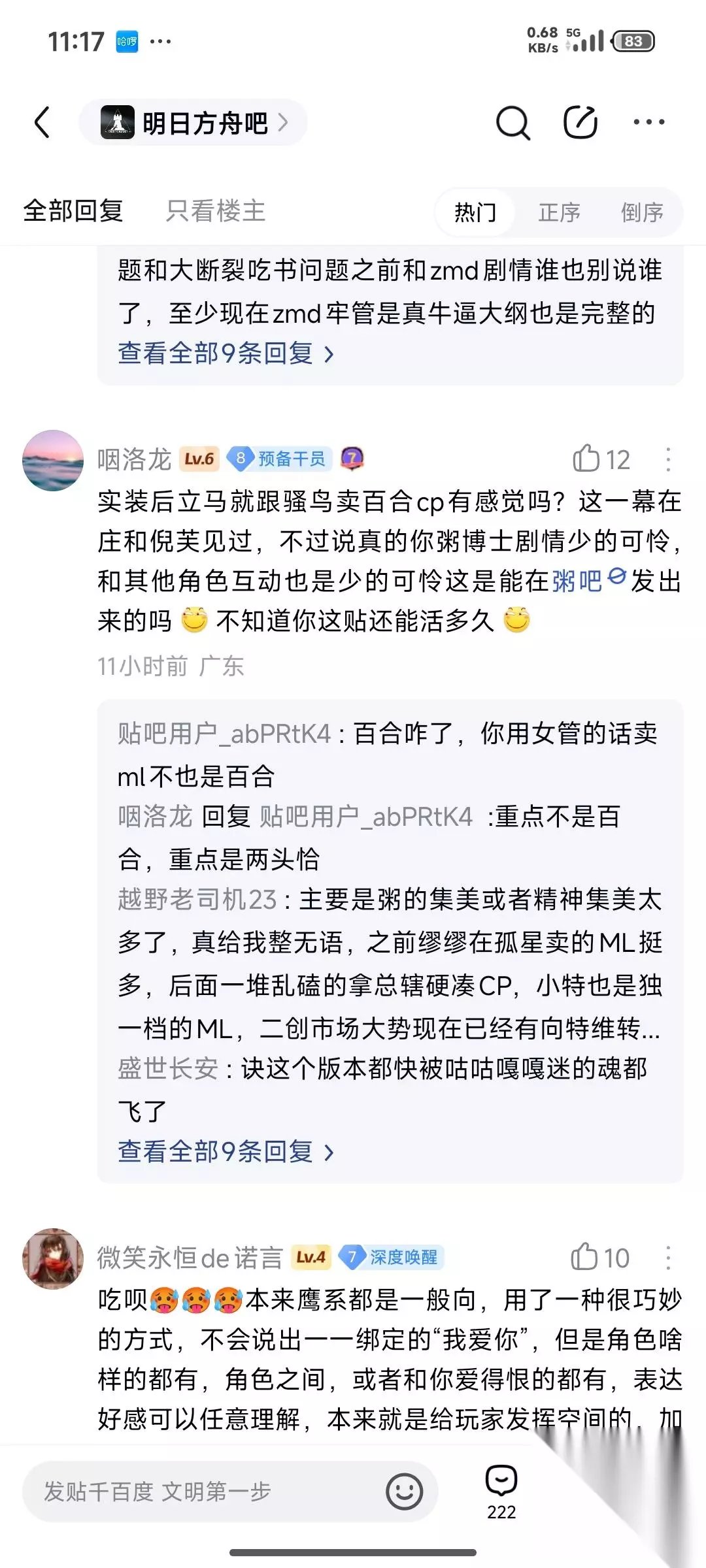Sort replies by 热门
Image resolution: width=706 pixels, height=1568 pixels.
[x=475, y=212]
